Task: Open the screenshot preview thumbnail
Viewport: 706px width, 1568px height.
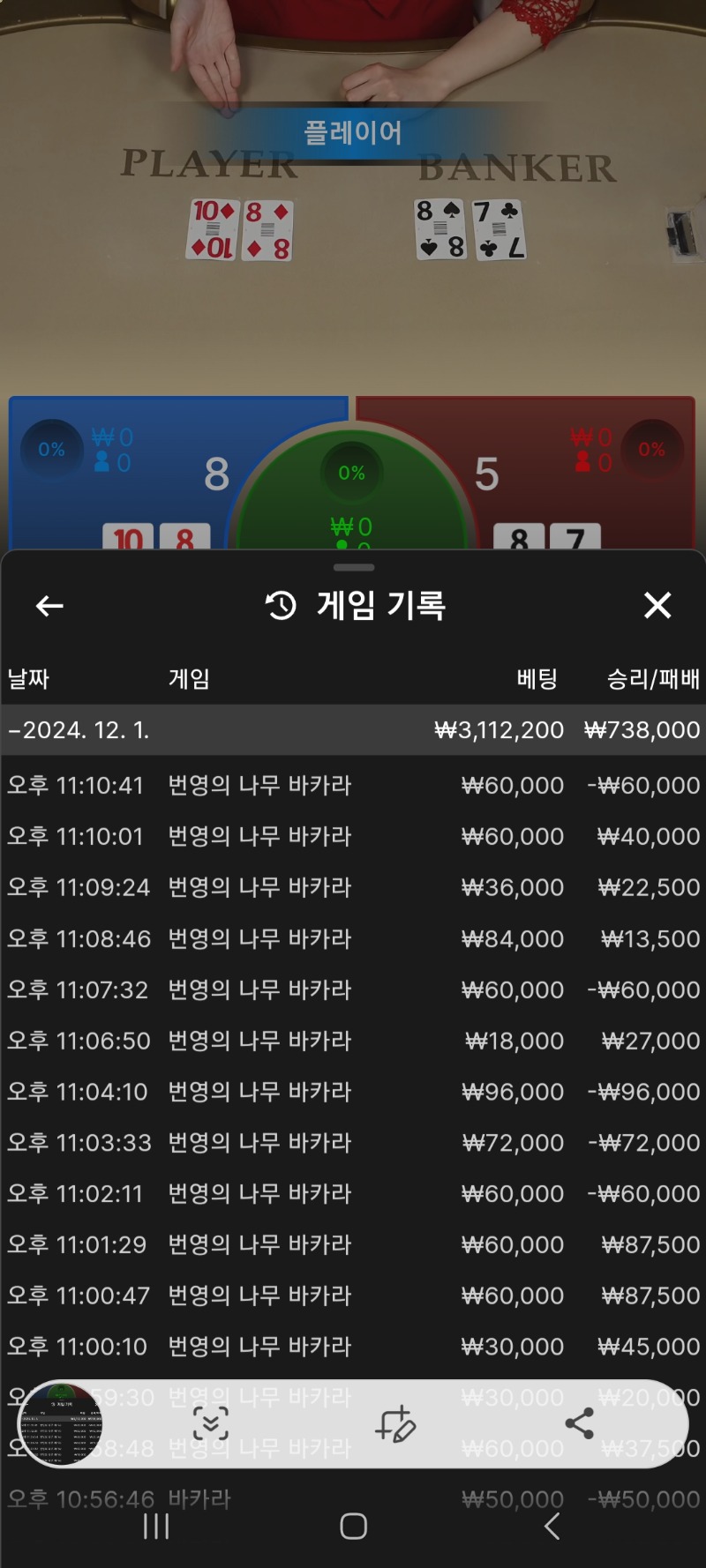Action: (x=61, y=1423)
